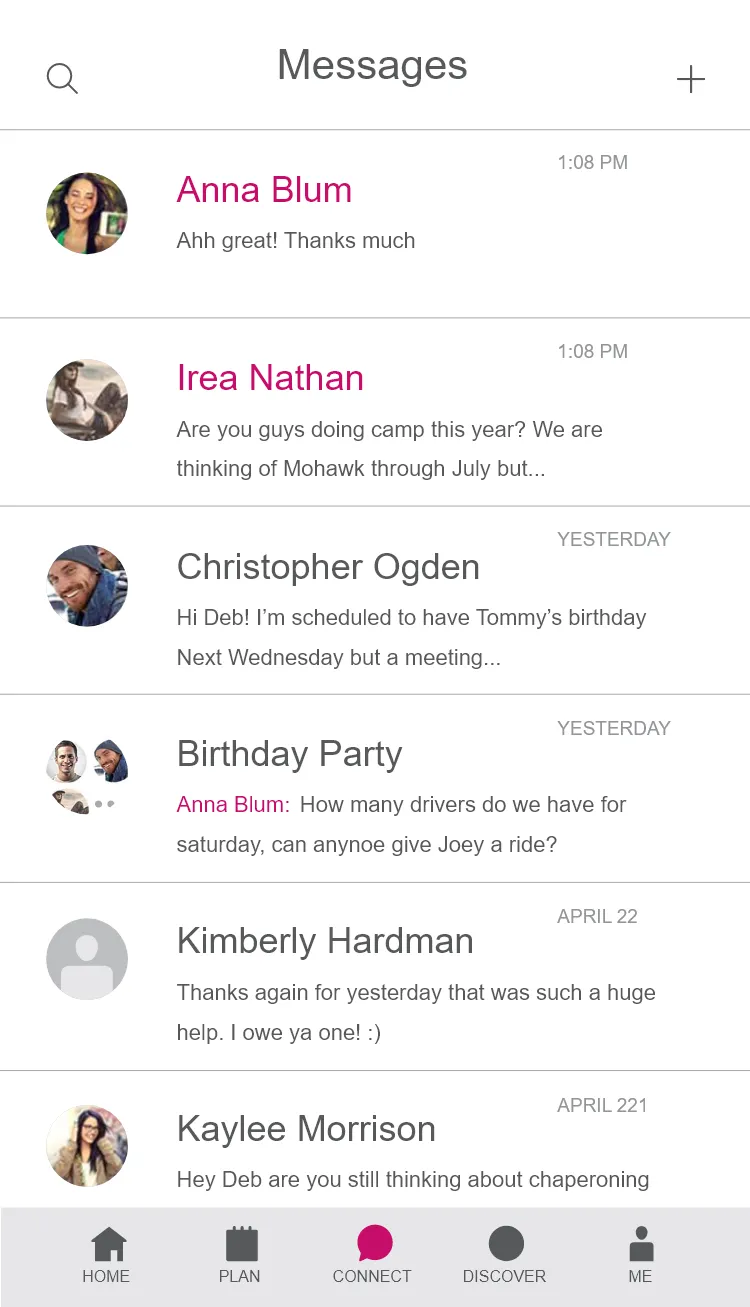The width and height of the screenshot is (750, 1307).
Task: Open the chat with Kaylee Morrison
Action: pos(375,1139)
